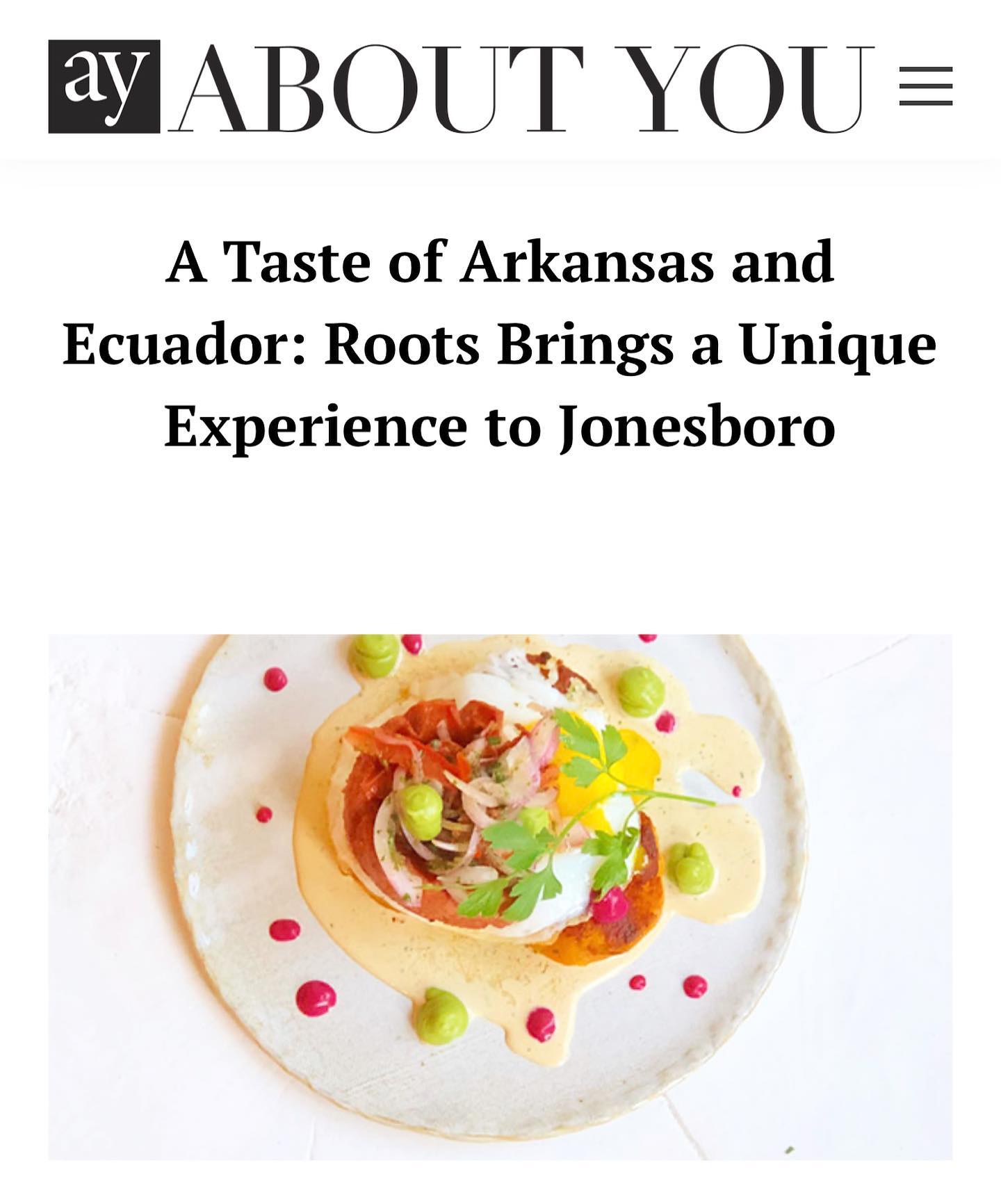Open the hamburger navigation menu
The width and height of the screenshot is (1001, 1204).
pos(925,86)
